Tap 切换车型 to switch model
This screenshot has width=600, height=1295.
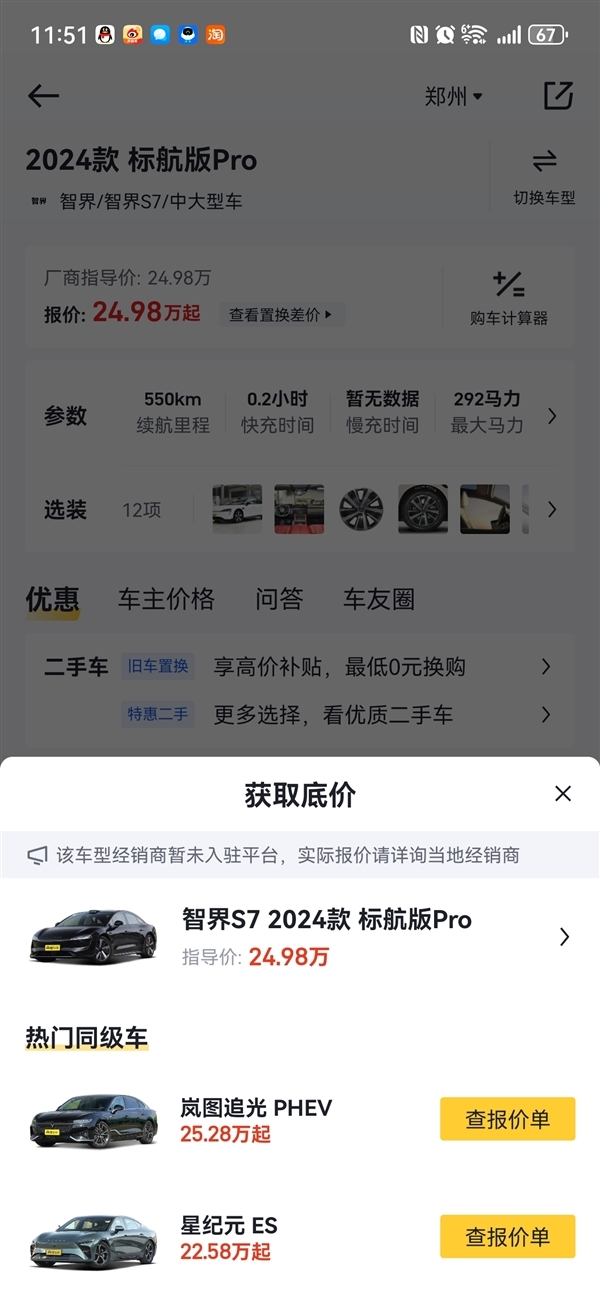[x=544, y=176]
